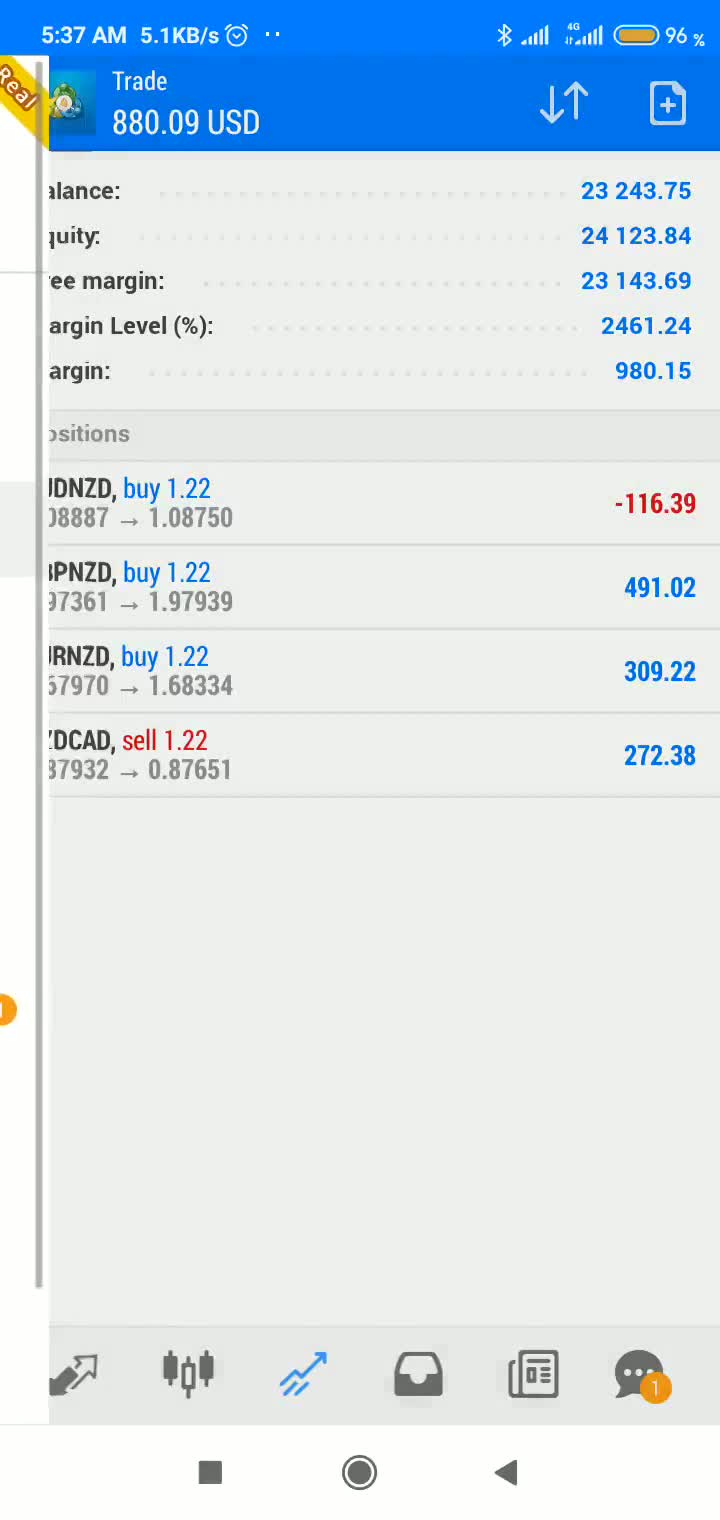Open the GBPNZD buy 1.22 position
Viewport: 720px width, 1520px height.
380,587
